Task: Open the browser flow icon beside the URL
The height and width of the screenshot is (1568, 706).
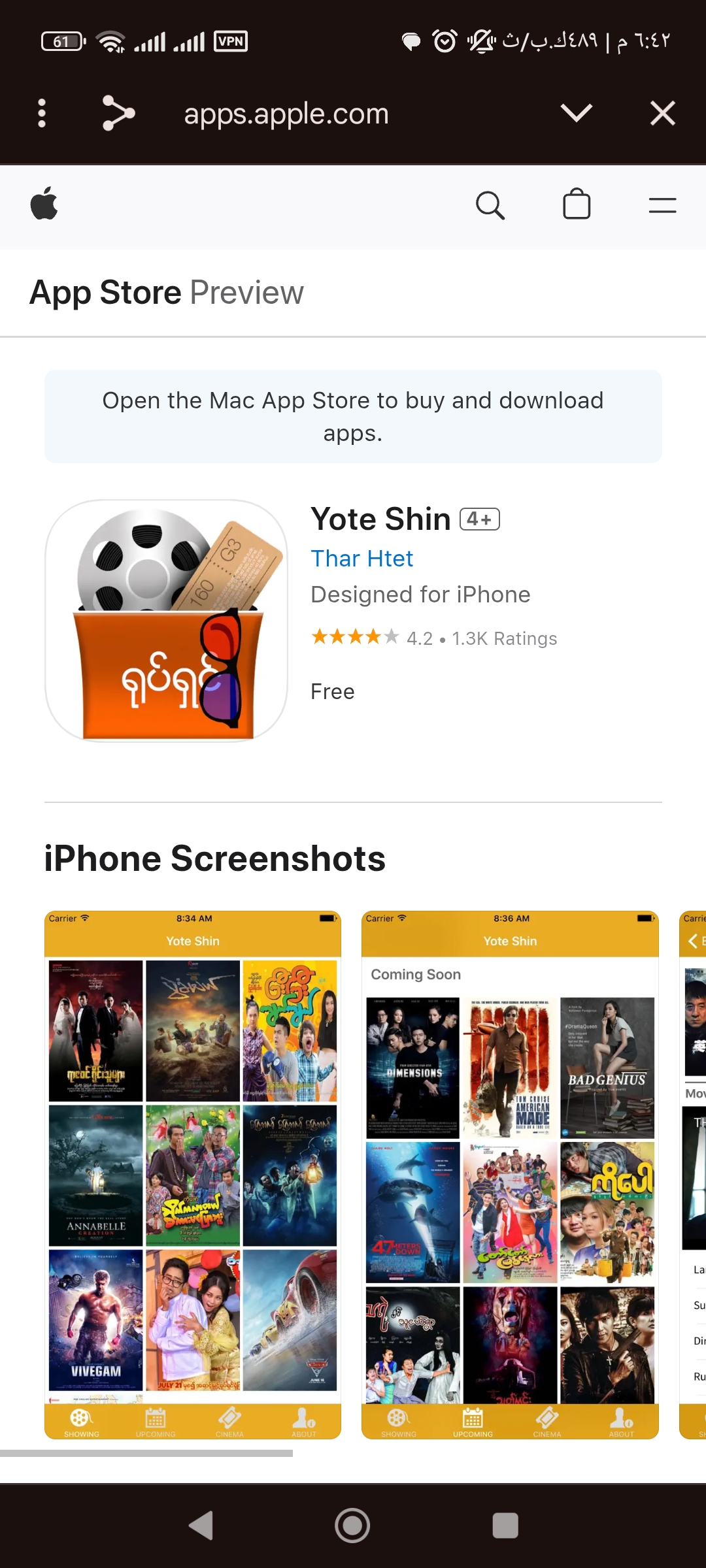Action: pyautogui.click(x=118, y=114)
